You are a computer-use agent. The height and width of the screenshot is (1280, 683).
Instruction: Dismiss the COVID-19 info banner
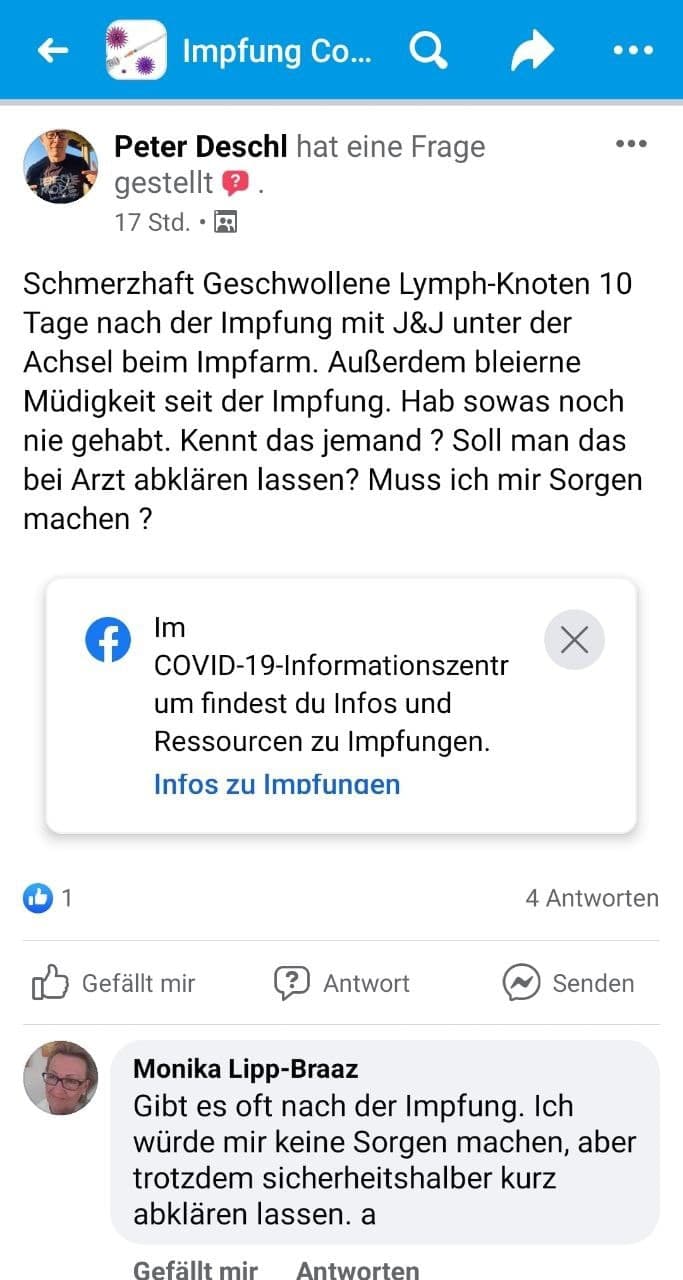(x=574, y=639)
